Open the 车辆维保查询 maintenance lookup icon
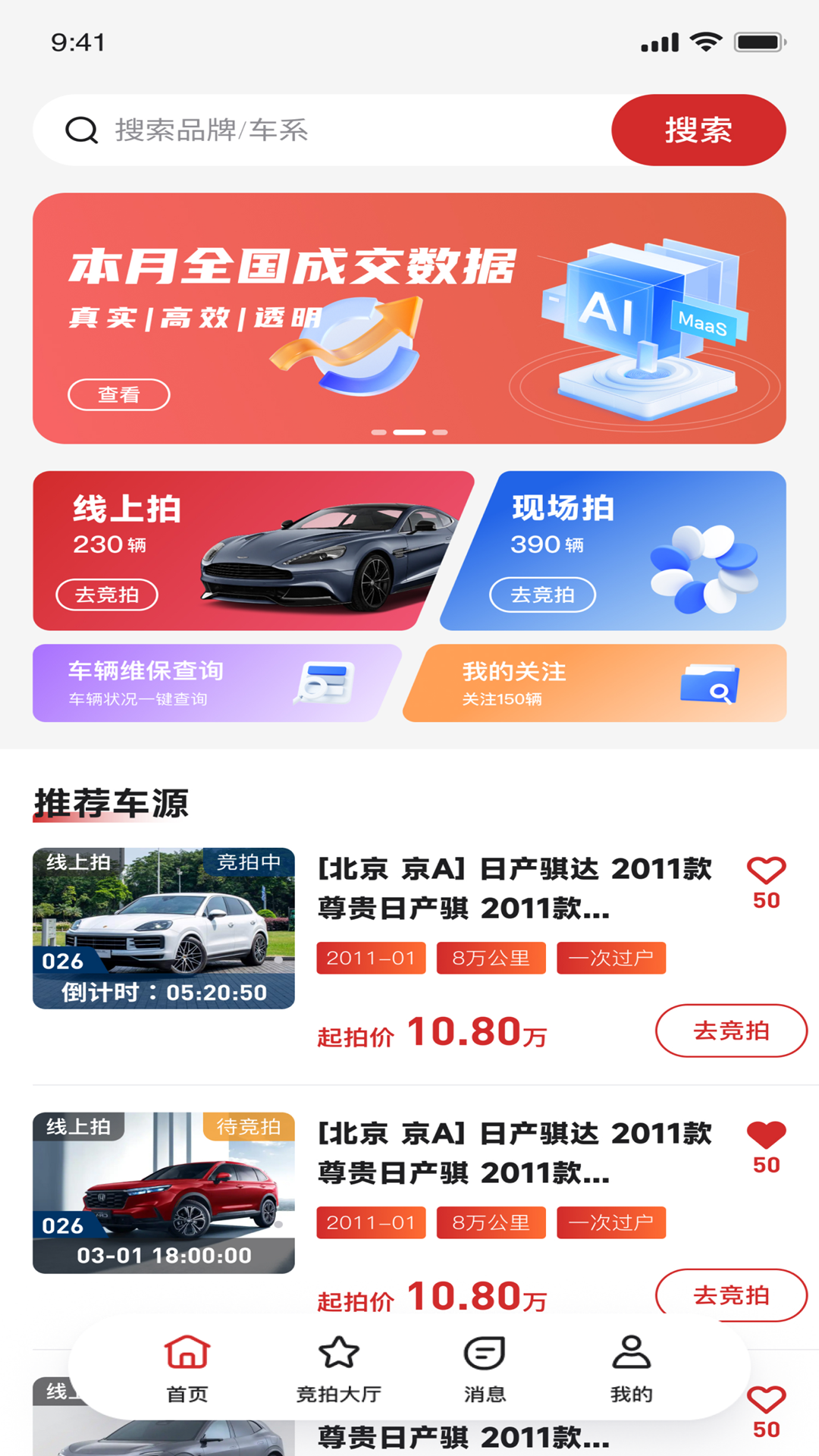 [x=328, y=682]
